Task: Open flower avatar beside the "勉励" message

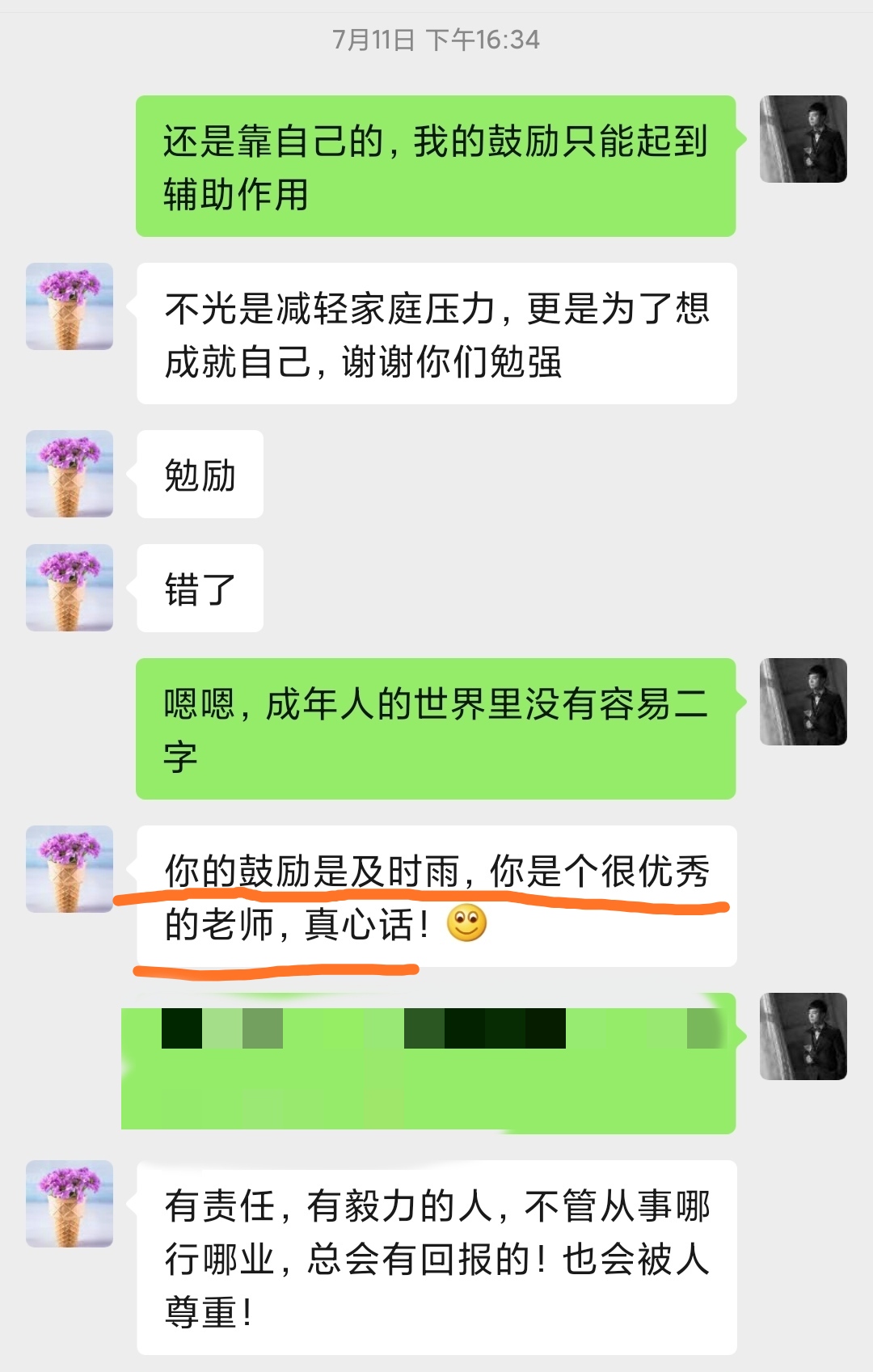Action: (x=70, y=474)
